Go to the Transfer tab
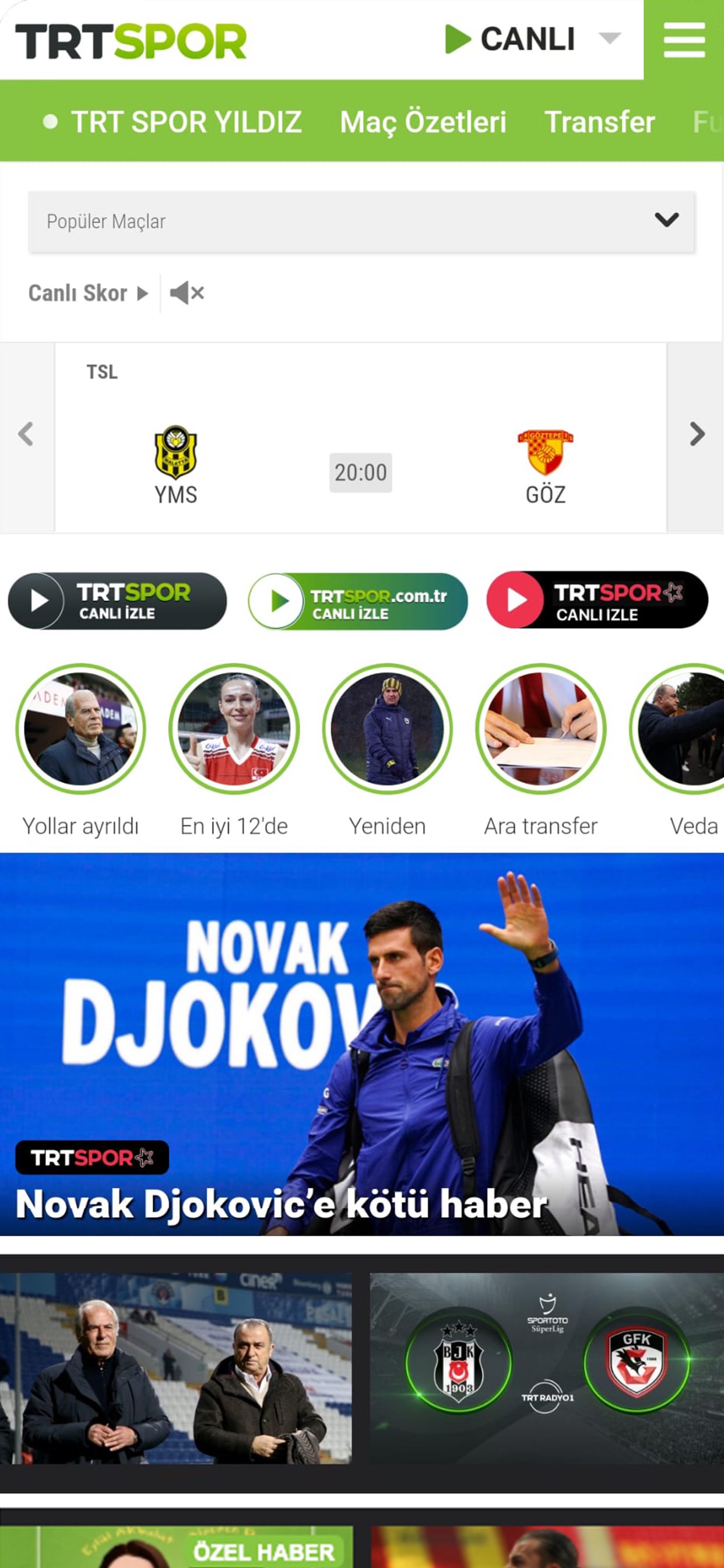 [x=599, y=122]
